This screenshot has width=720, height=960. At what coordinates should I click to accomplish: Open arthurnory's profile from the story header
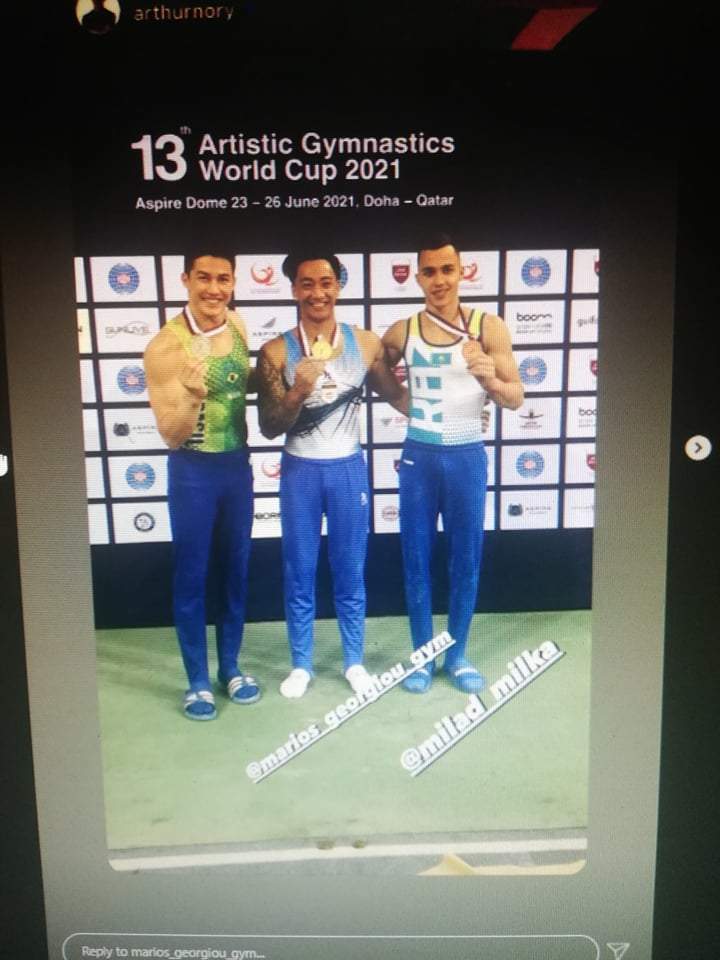[x=183, y=12]
